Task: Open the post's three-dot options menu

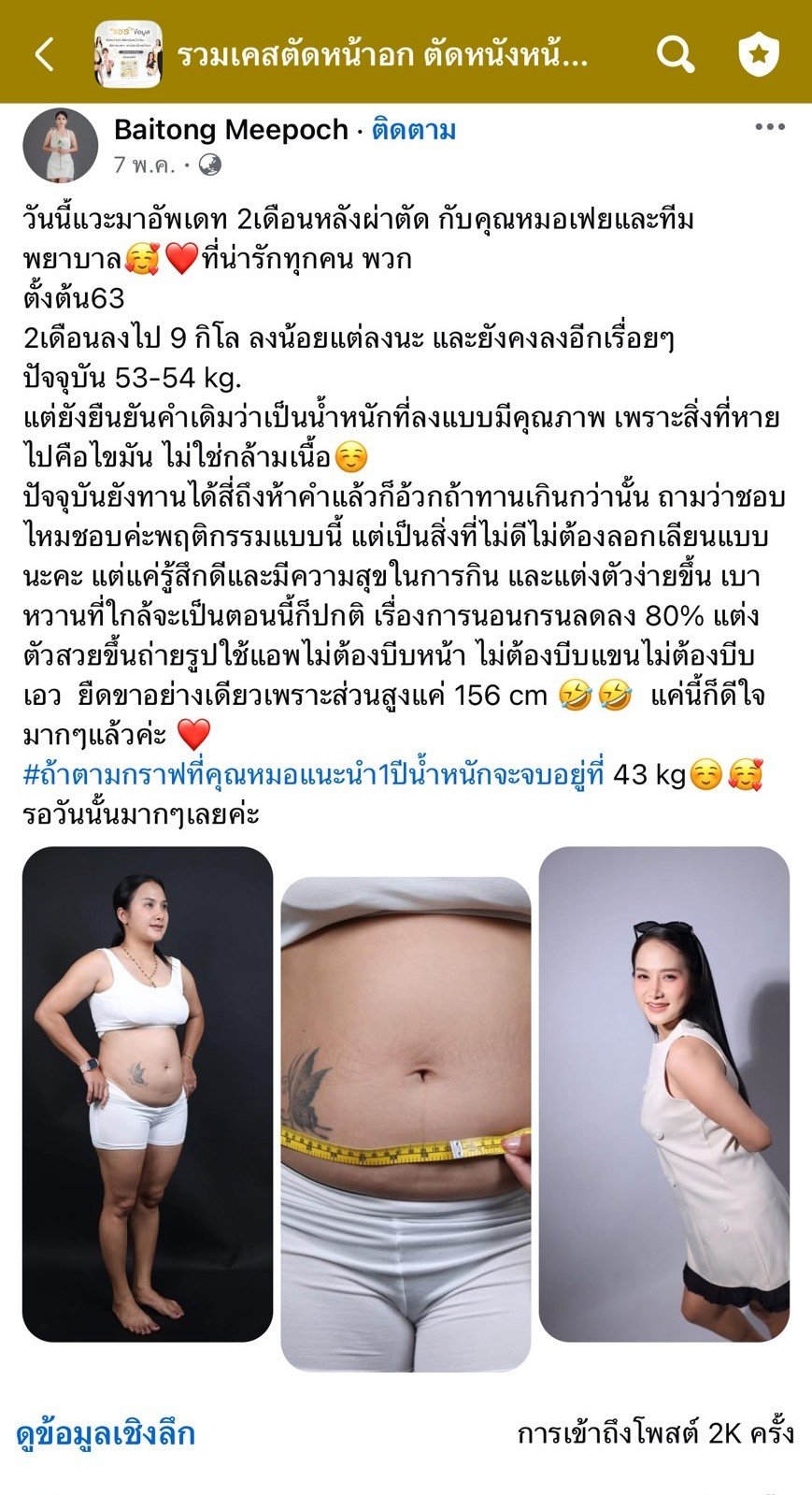Action: click(x=769, y=127)
